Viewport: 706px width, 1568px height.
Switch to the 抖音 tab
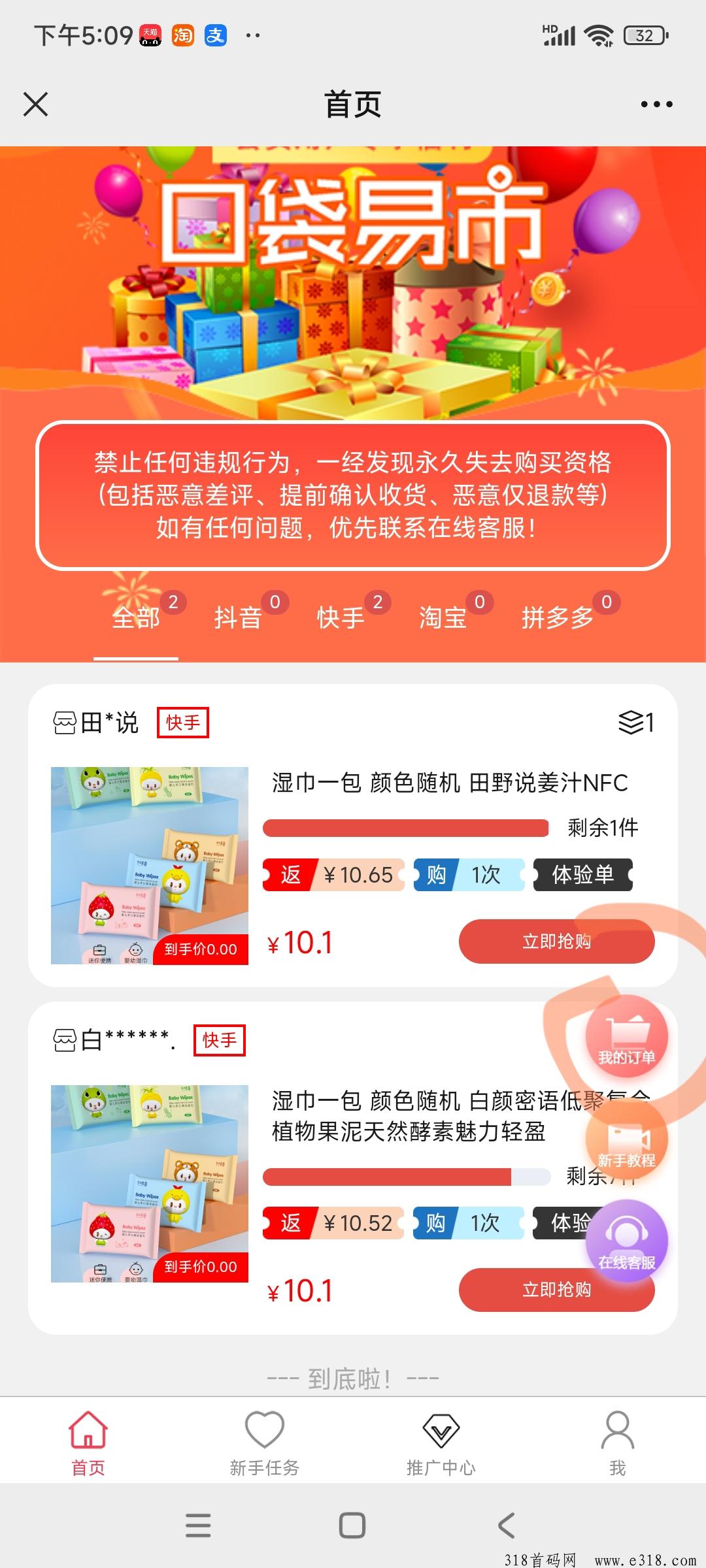click(238, 617)
